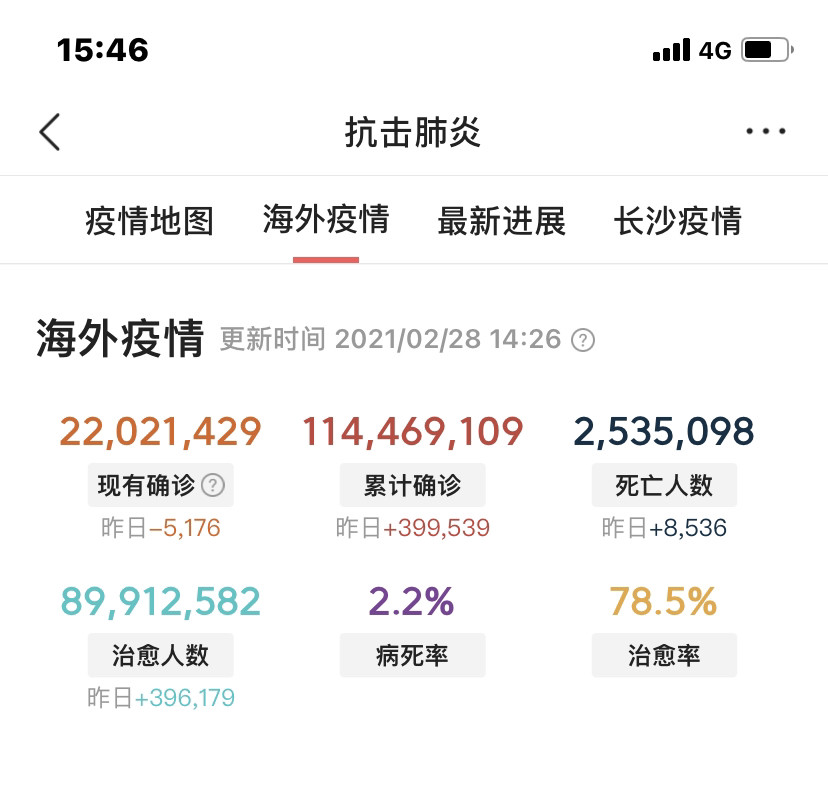Image resolution: width=828 pixels, height=786 pixels.
Task: Switch to the 疫情地图 tab
Action: coord(150,221)
